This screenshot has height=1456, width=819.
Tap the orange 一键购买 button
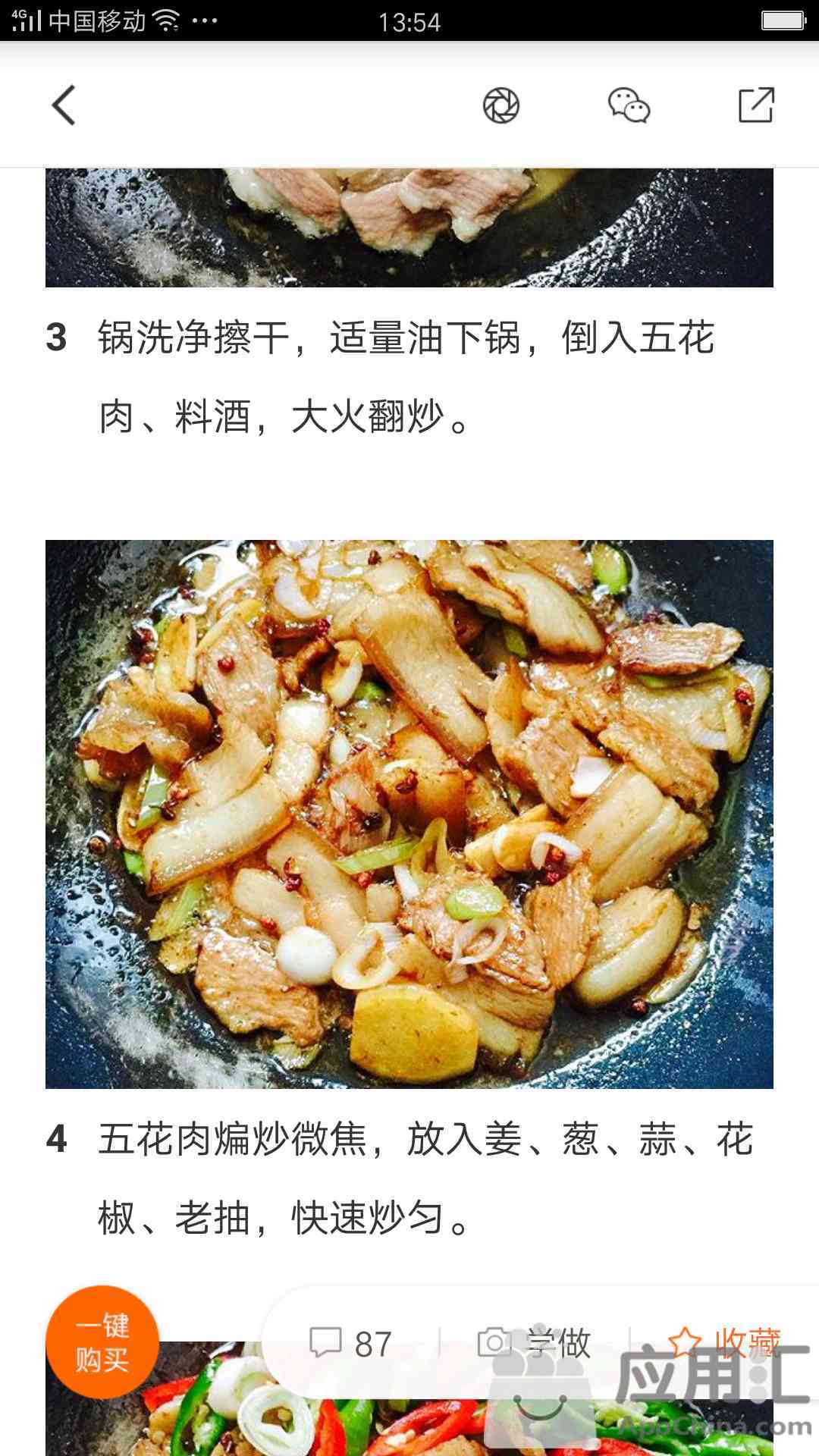point(102,1342)
